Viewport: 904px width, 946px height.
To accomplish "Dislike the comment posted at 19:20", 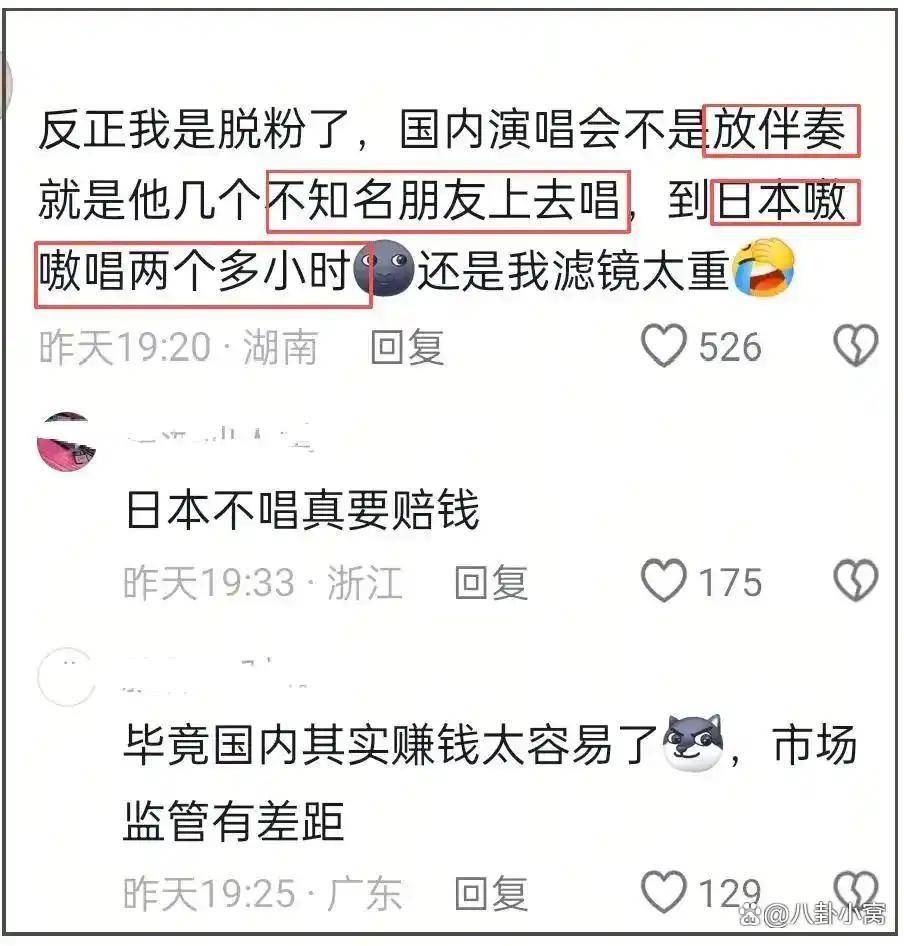I will pyautogui.click(x=855, y=347).
